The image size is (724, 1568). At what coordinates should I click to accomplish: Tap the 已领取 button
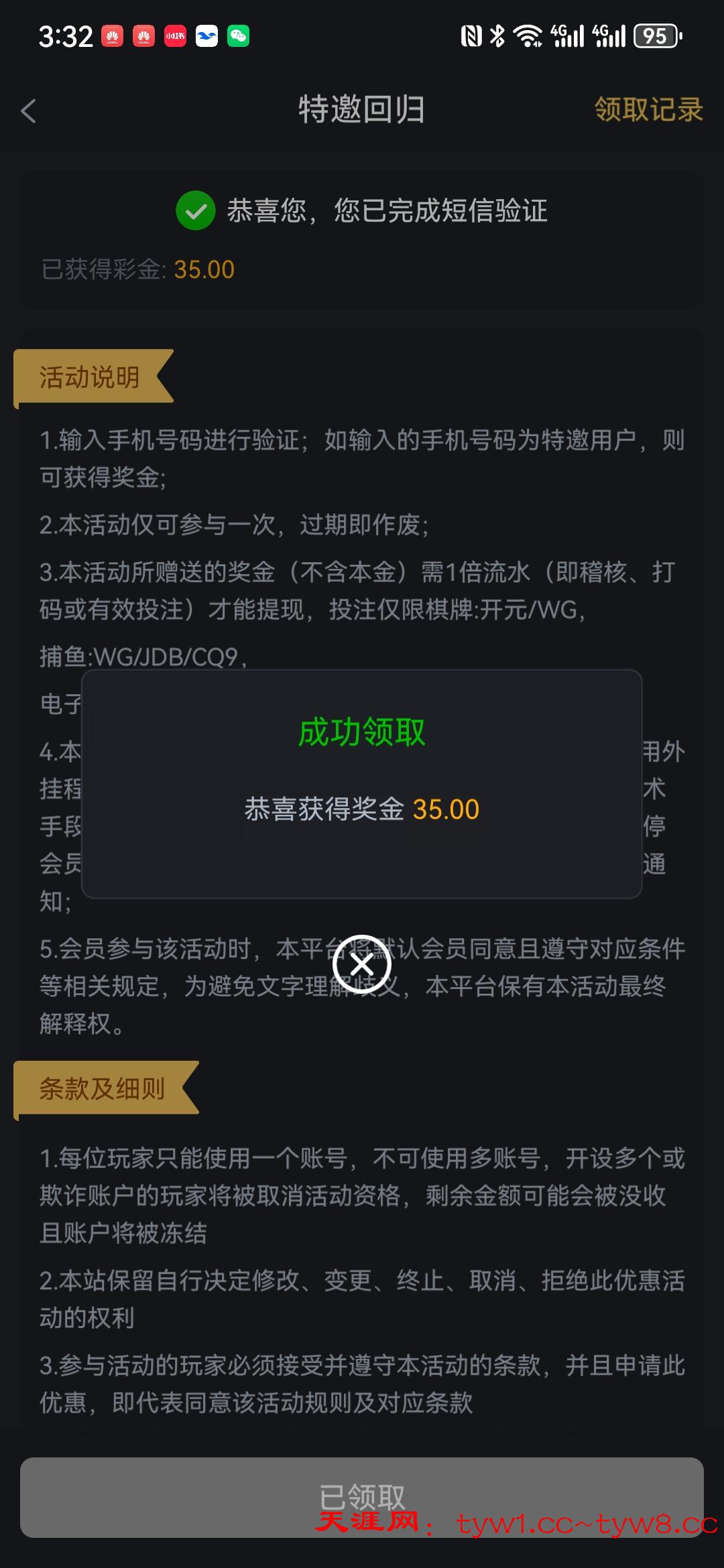tap(362, 1496)
